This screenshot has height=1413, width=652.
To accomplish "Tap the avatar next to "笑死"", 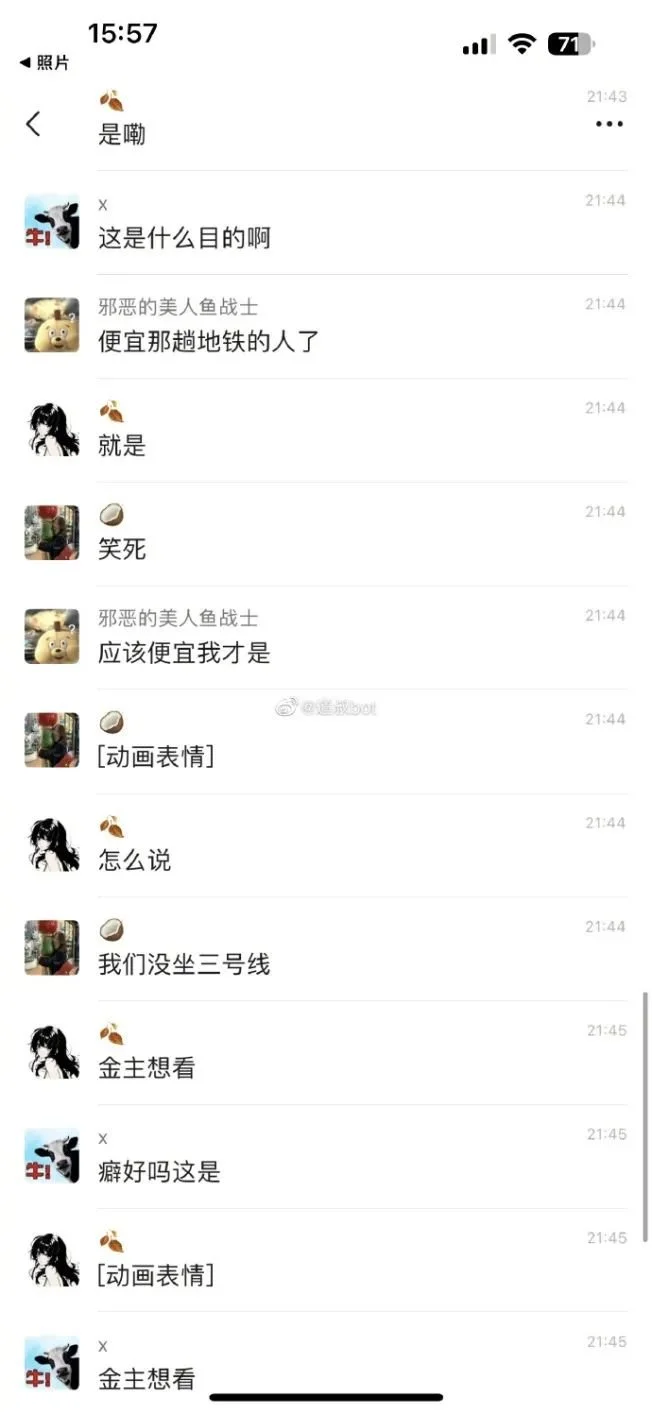I will (52, 533).
